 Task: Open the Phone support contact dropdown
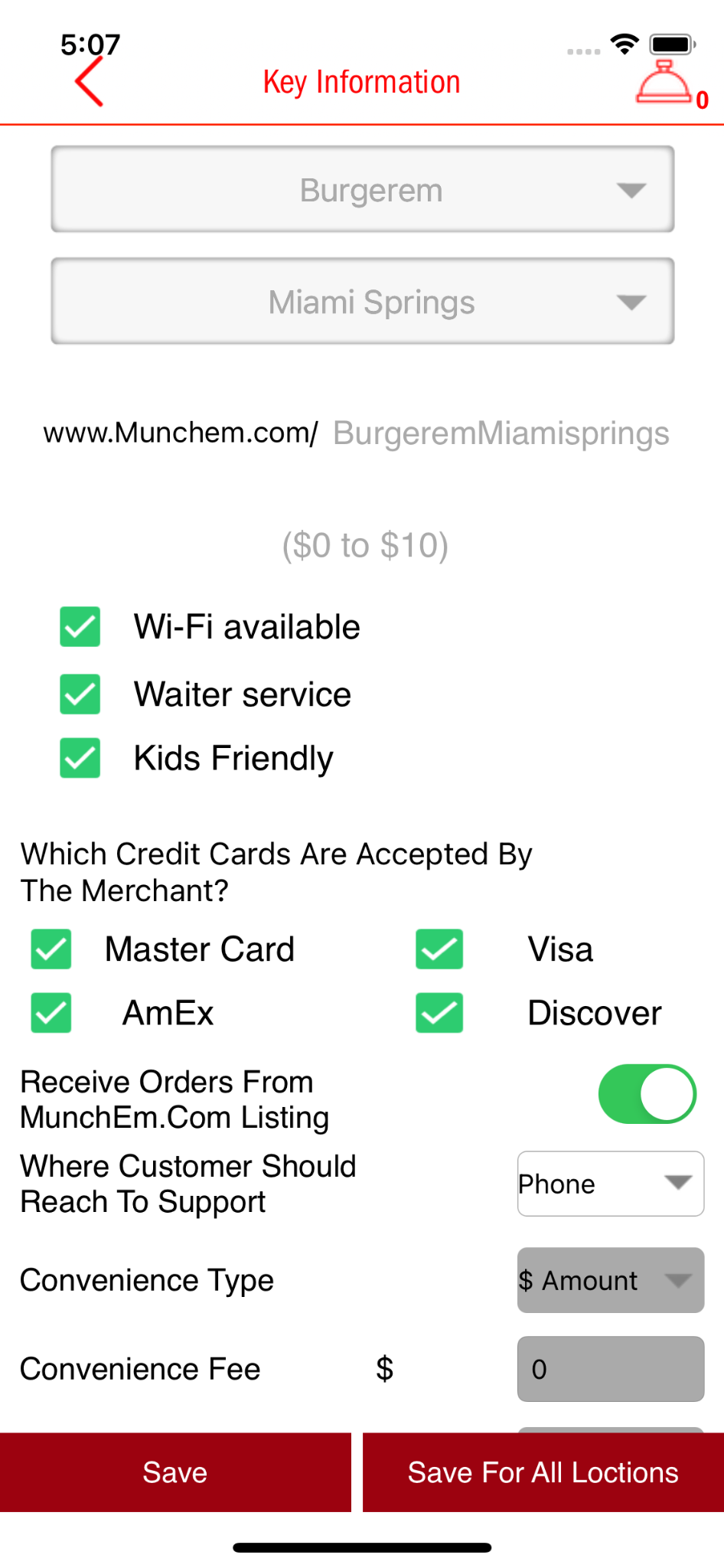tap(610, 1184)
